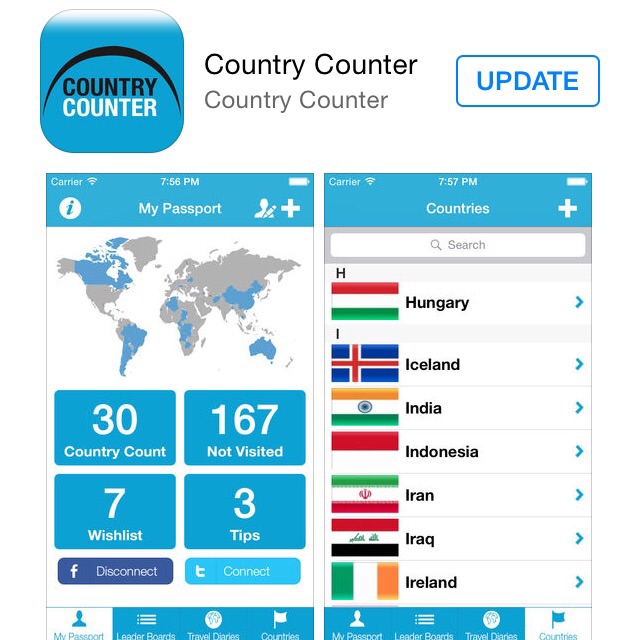Open the Country Counter app title

coord(310,66)
